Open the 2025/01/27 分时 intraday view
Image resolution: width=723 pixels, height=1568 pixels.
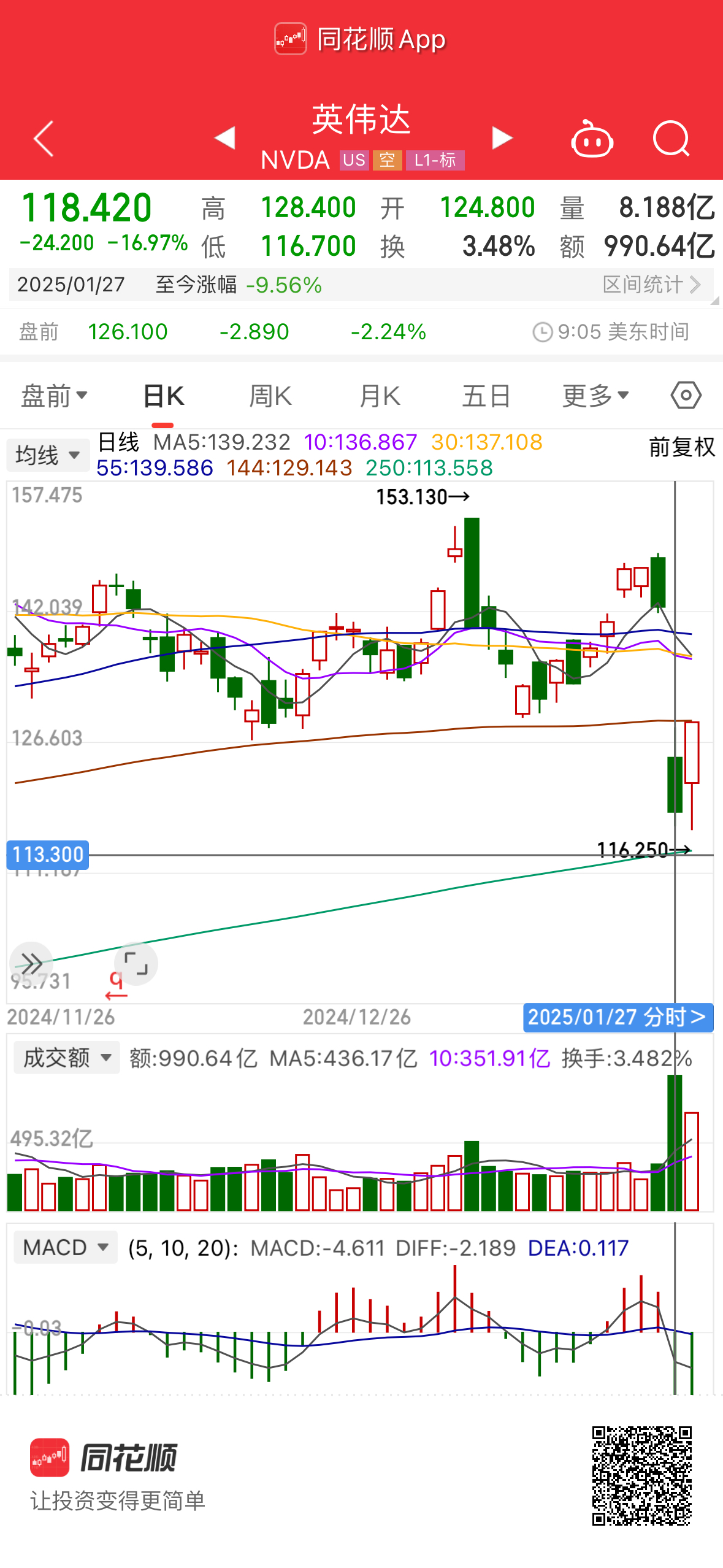[617, 1017]
